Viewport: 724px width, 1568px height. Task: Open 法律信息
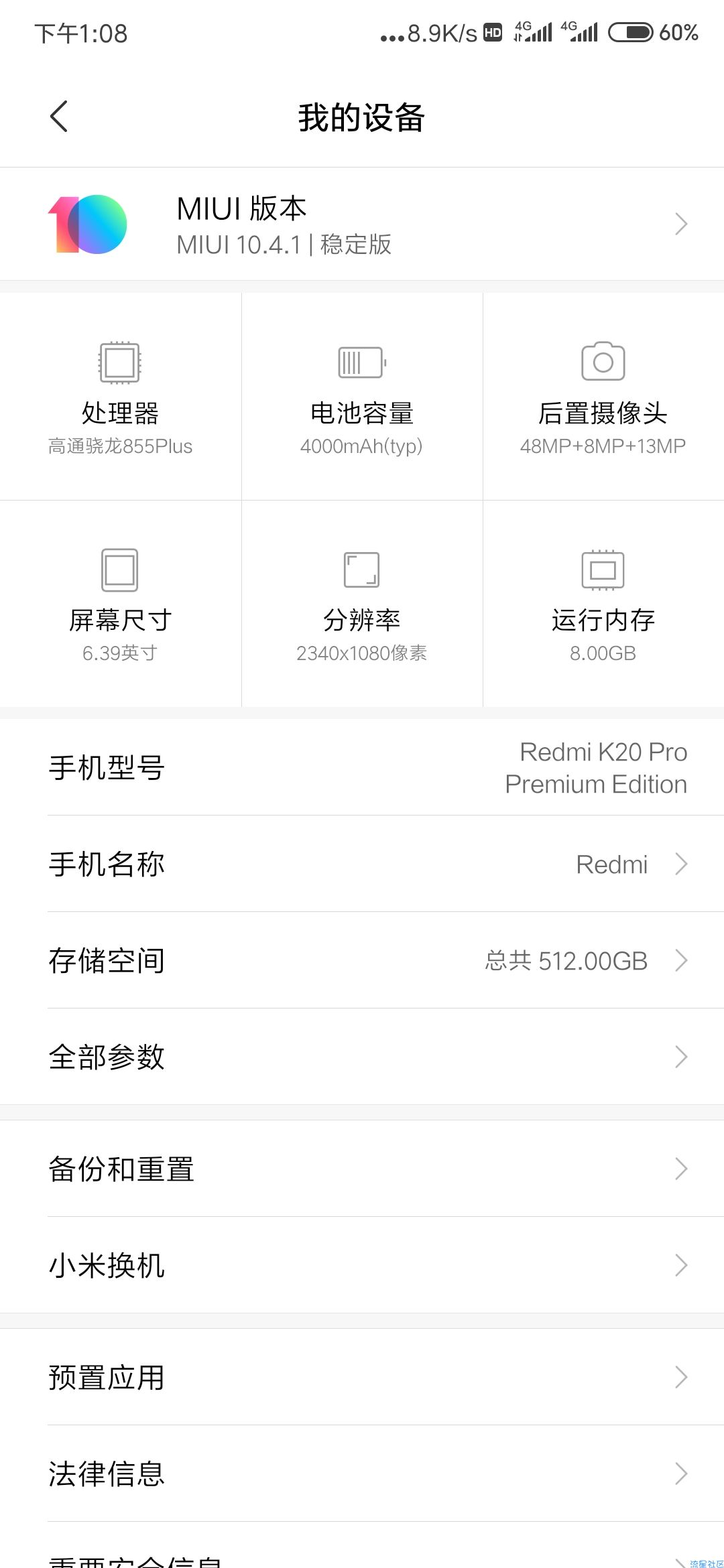click(x=362, y=1474)
